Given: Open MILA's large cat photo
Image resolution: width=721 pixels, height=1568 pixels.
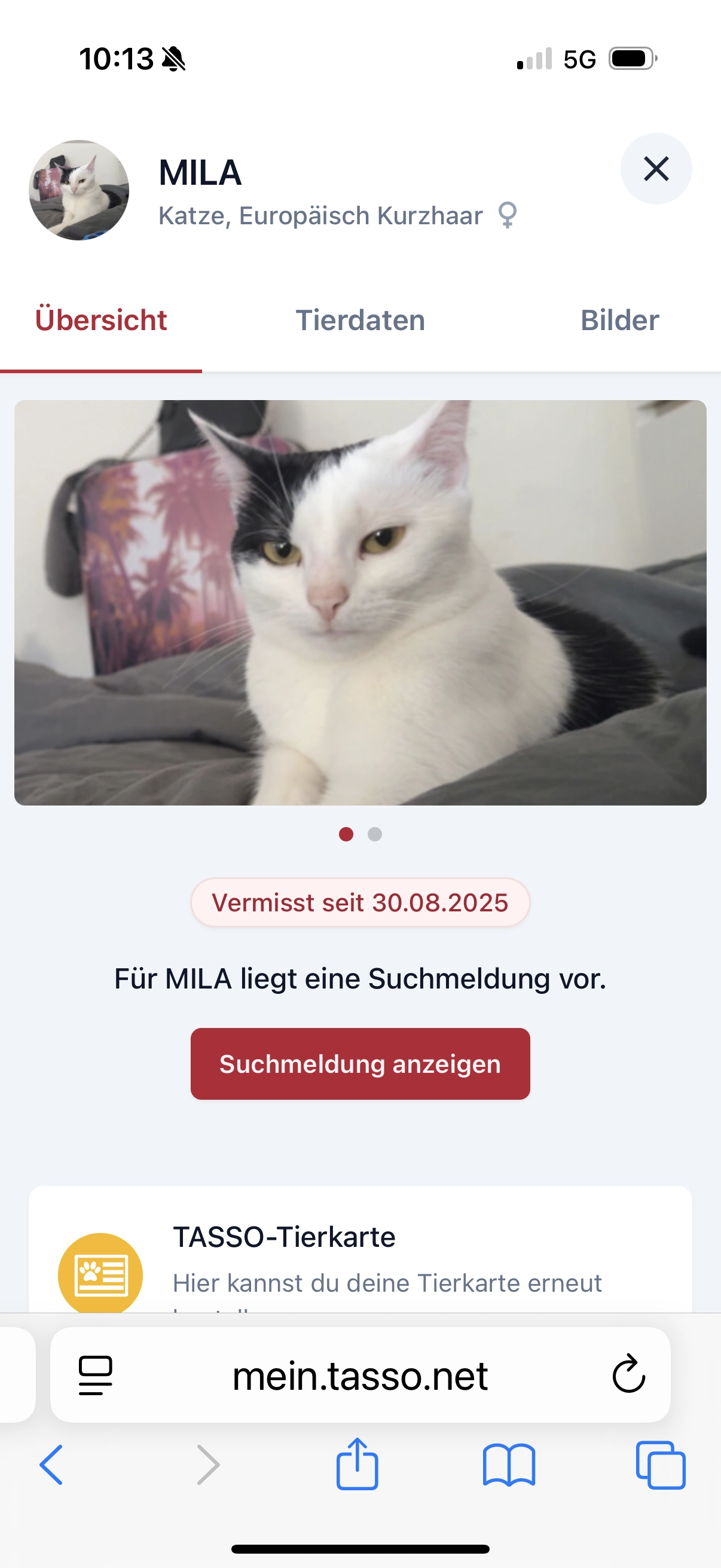Looking at the screenshot, I should (x=360, y=603).
